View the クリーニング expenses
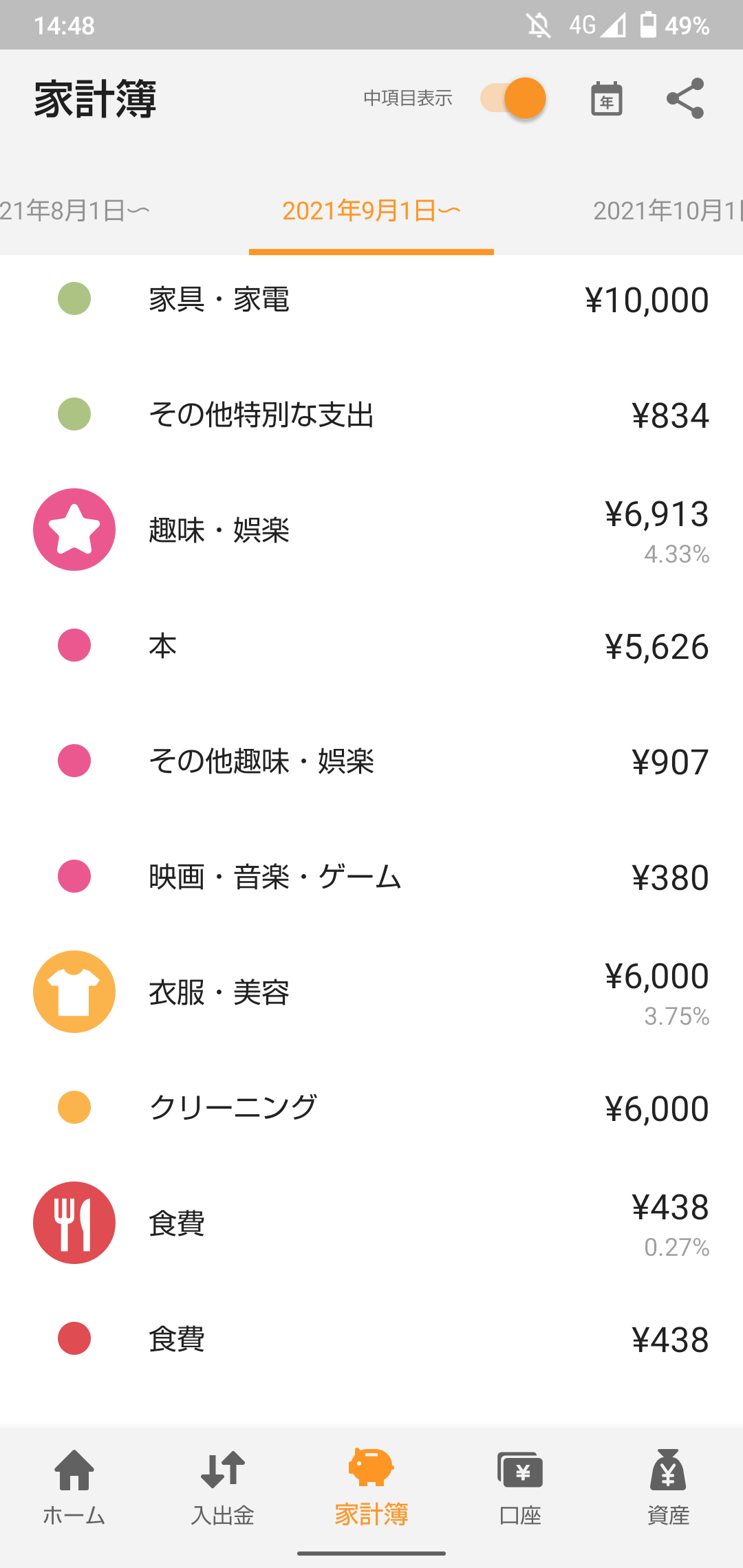743x1568 pixels. pos(371,1108)
